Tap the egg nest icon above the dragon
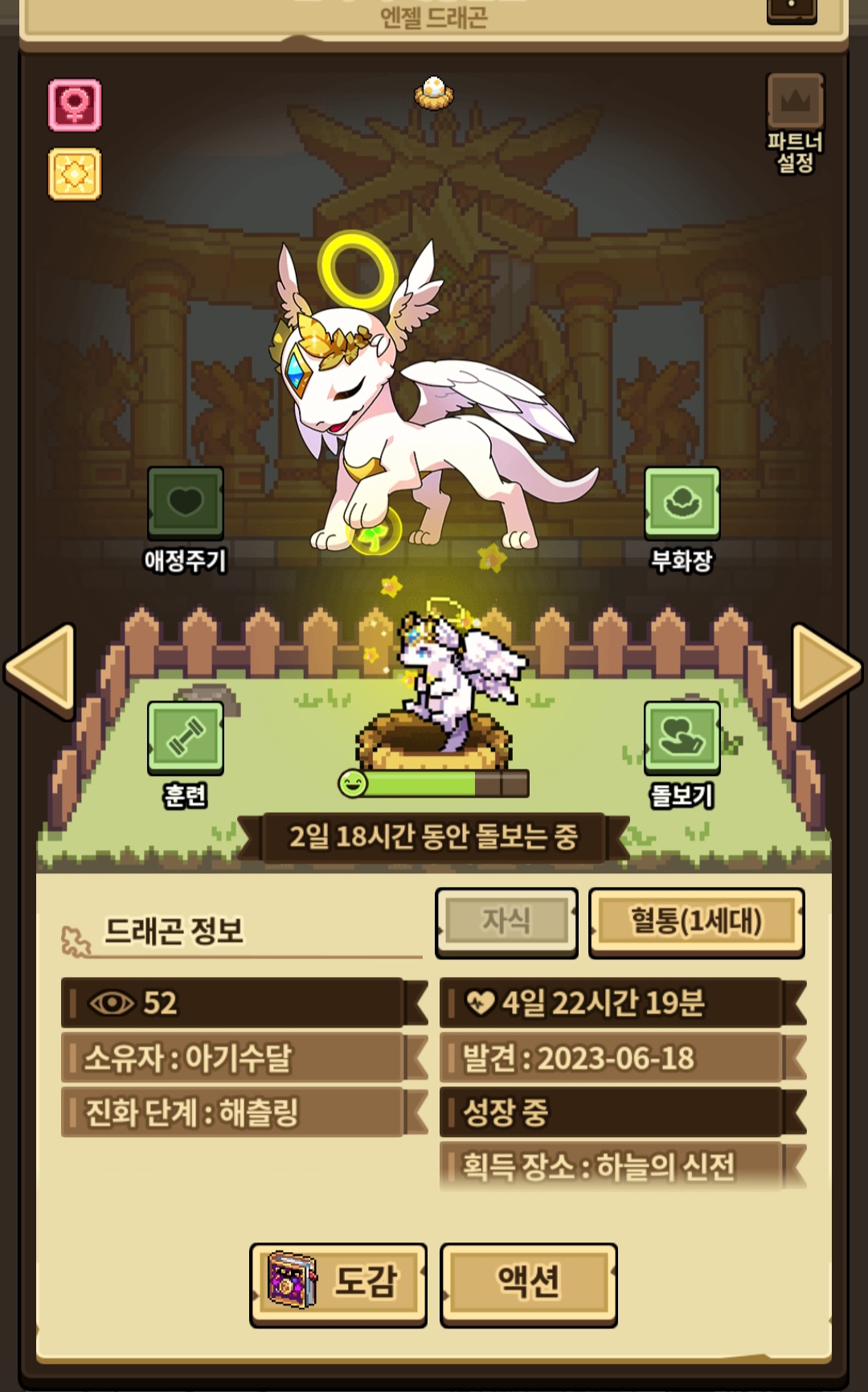The height and width of the screenshot is (1392, 868). [434, 92]
